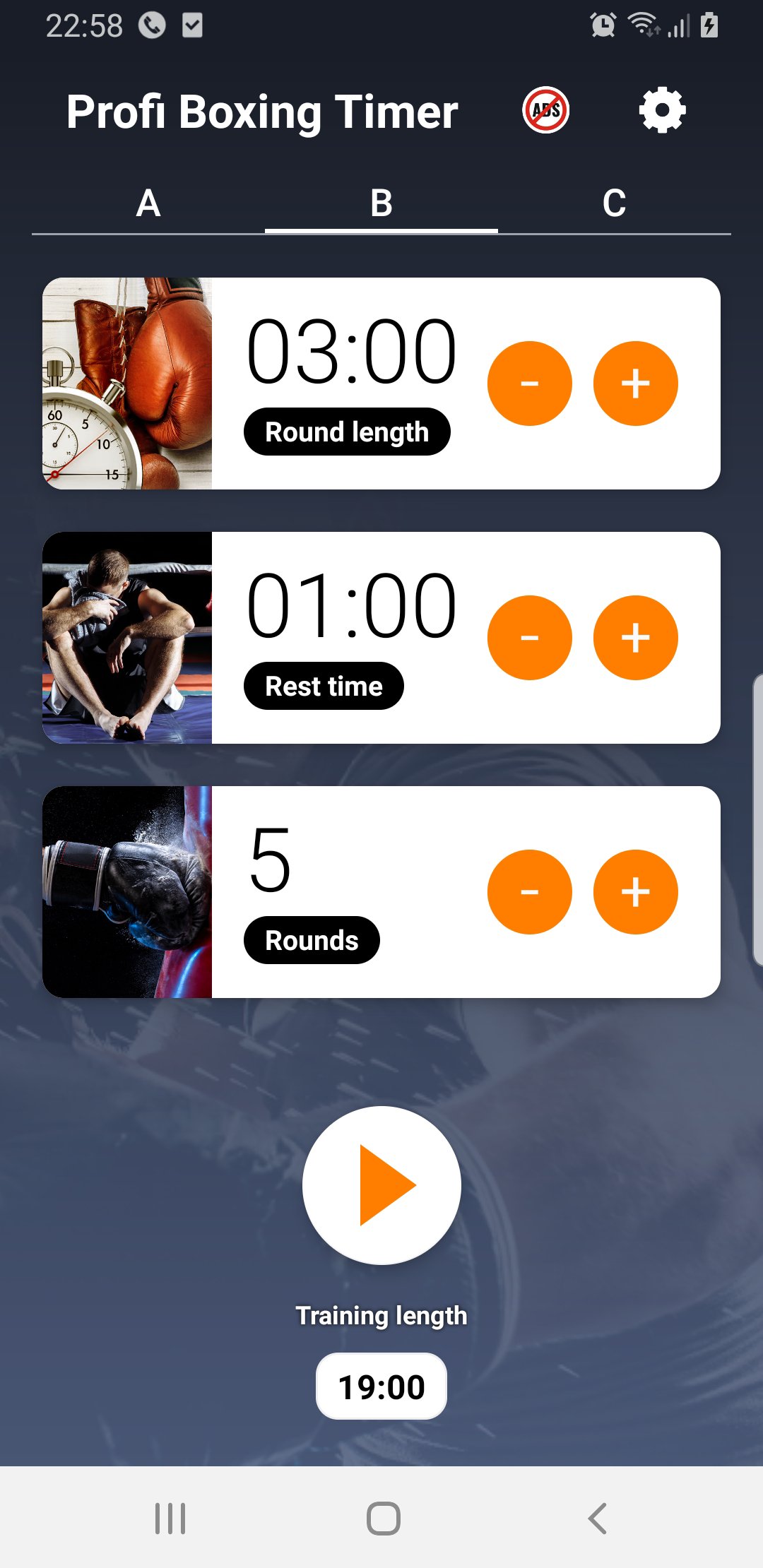This screenshot has height=1568, width=763.
Task: Add one more round
Action: coord(636,892)
